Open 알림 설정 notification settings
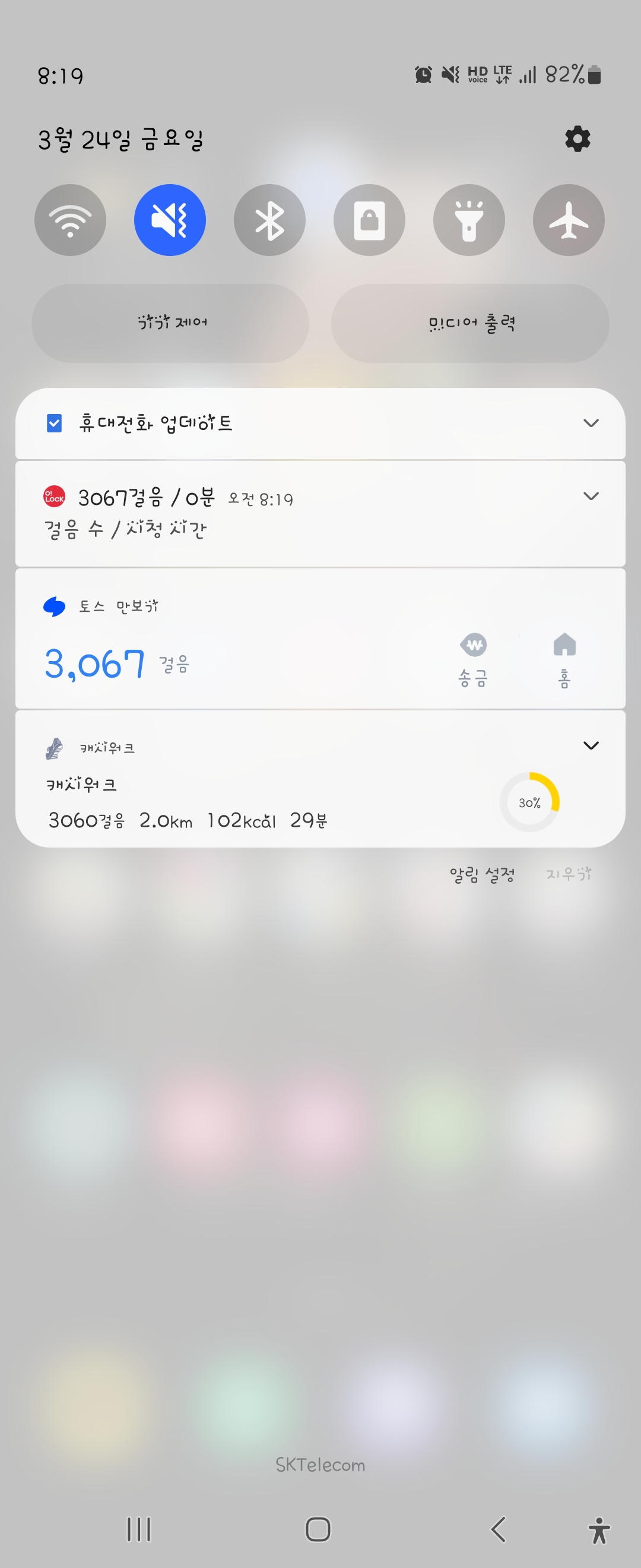This screenshot has height=1568, width=641. [482, 875]
